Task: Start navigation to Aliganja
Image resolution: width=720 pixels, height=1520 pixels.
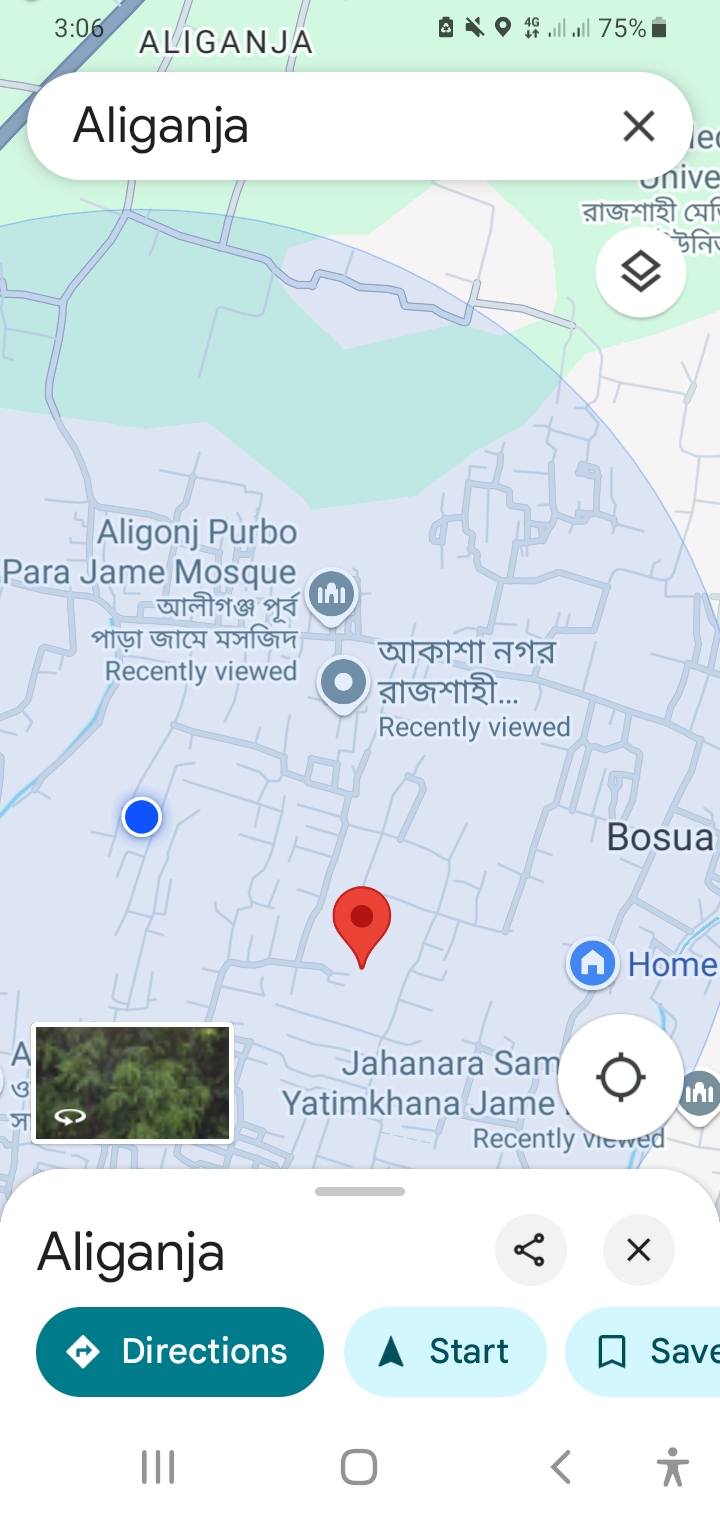Action: 445,1352
